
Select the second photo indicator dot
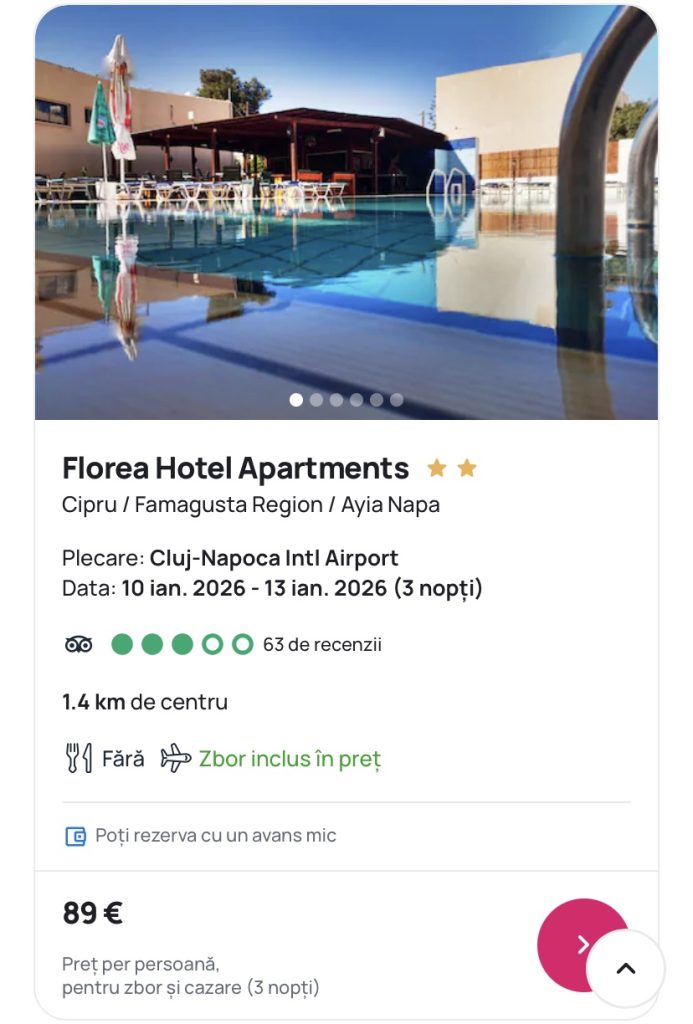coord(316,400)
